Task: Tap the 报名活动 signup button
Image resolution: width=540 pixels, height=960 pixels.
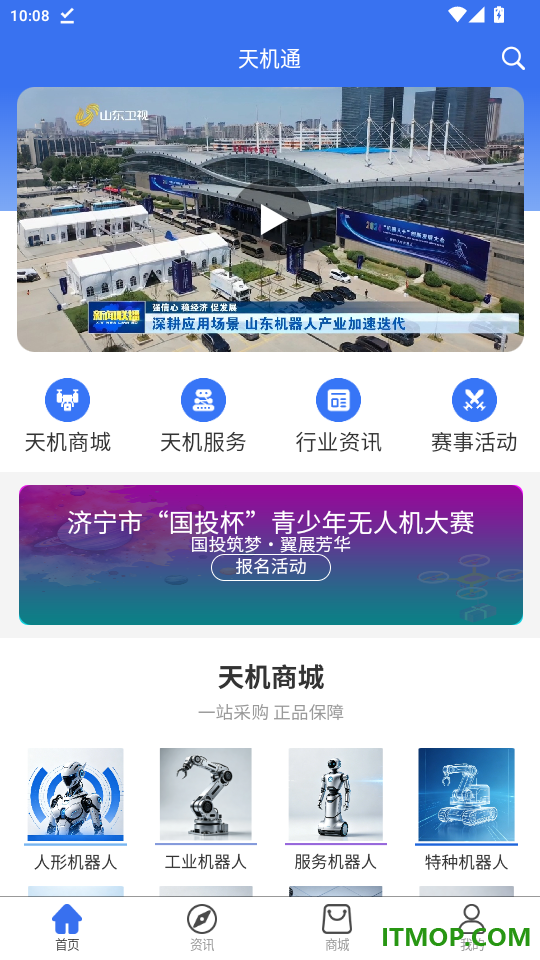Action: click(x=271, y=567)
